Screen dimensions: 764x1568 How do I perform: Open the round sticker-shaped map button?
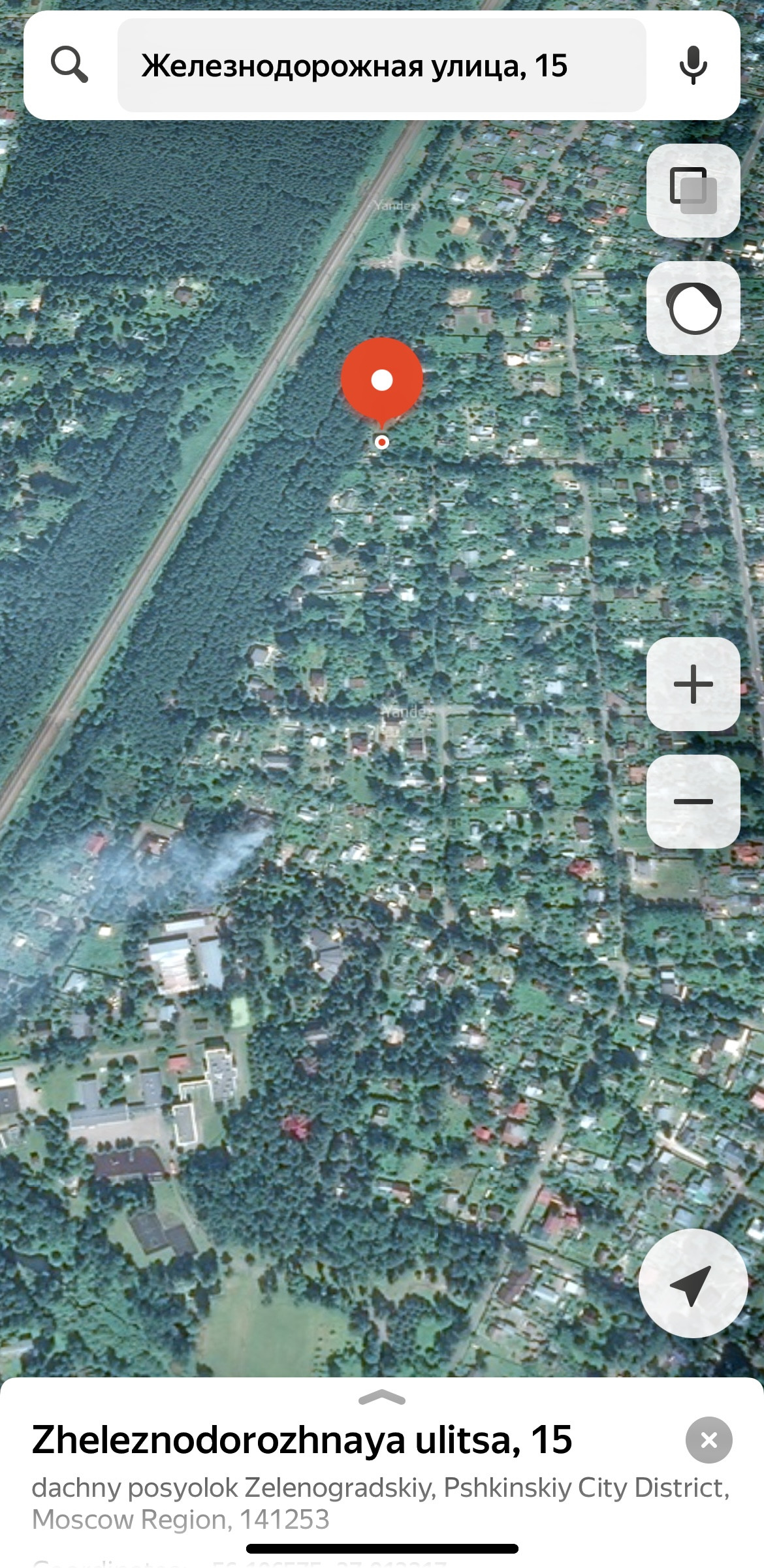click(693, 308)
